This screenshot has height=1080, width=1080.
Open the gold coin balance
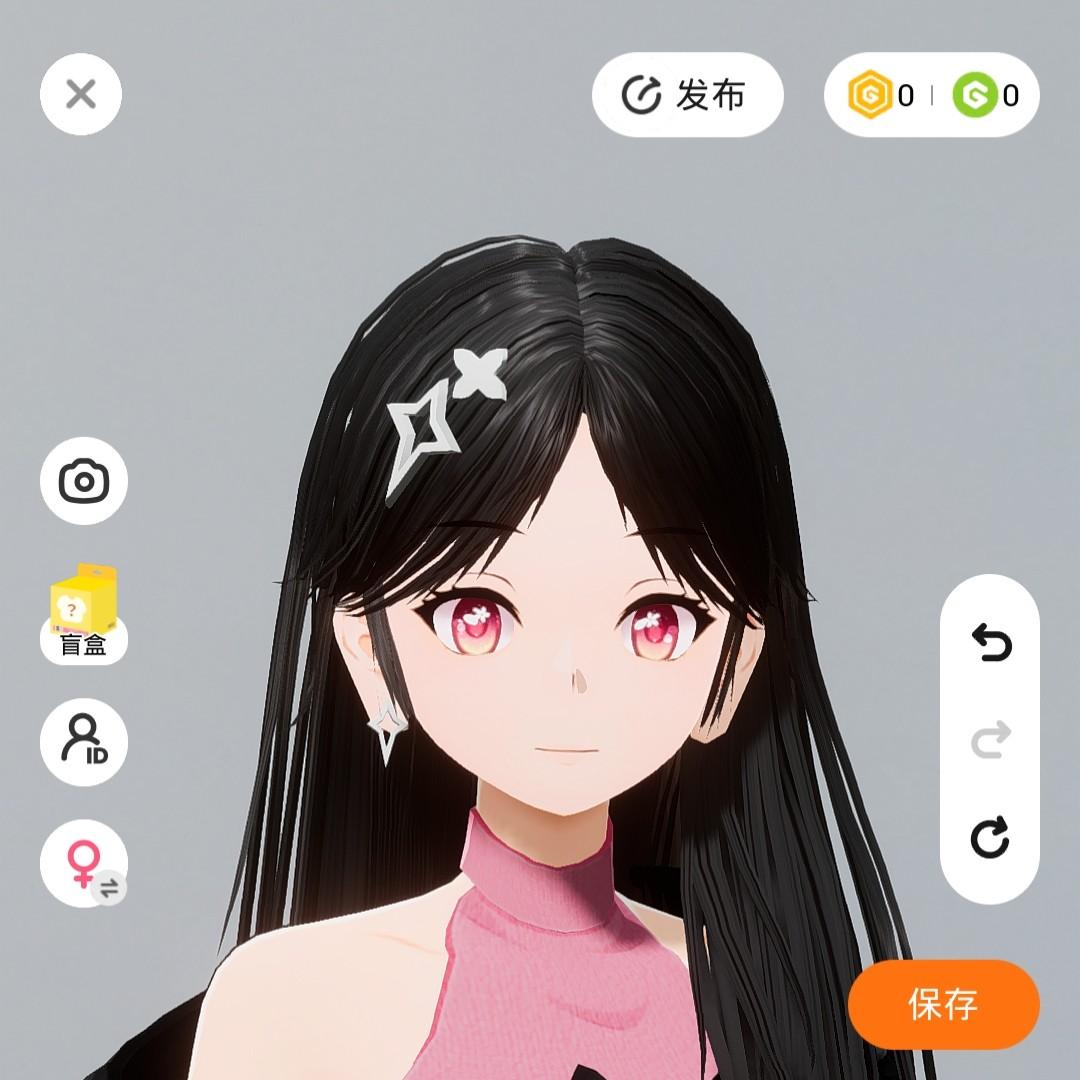coord(880,96)
